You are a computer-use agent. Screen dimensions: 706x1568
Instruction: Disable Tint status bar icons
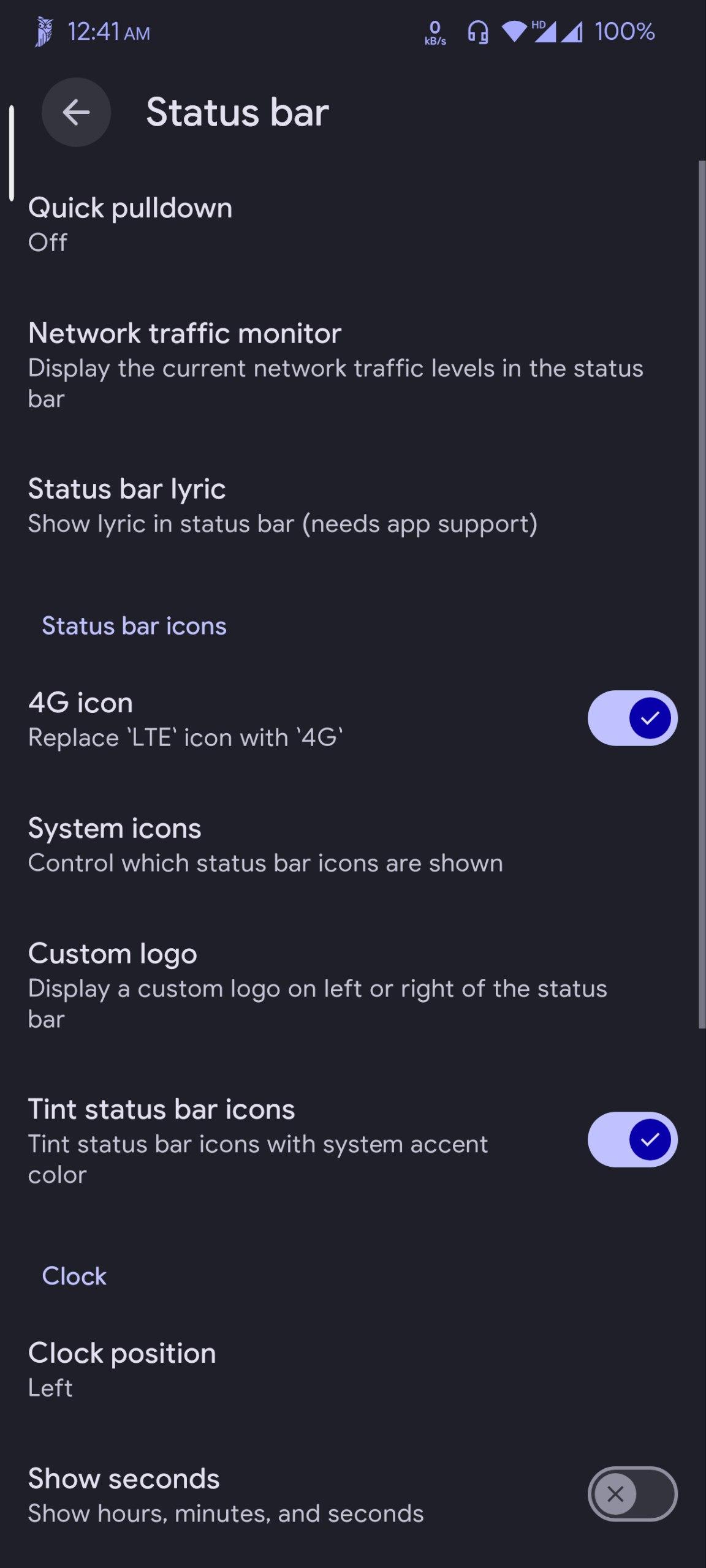632,1139
